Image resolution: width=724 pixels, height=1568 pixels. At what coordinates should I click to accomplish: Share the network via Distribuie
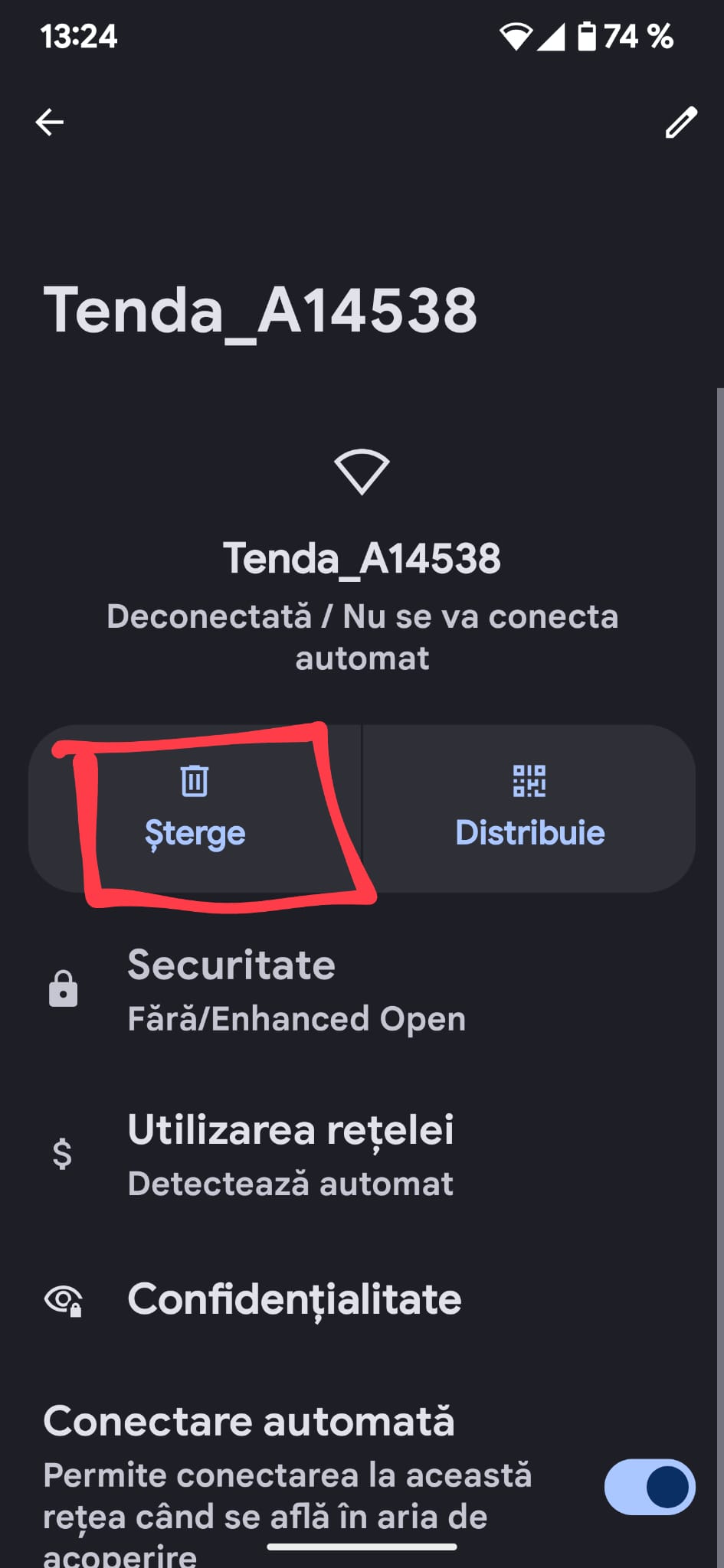coord(529,808)
